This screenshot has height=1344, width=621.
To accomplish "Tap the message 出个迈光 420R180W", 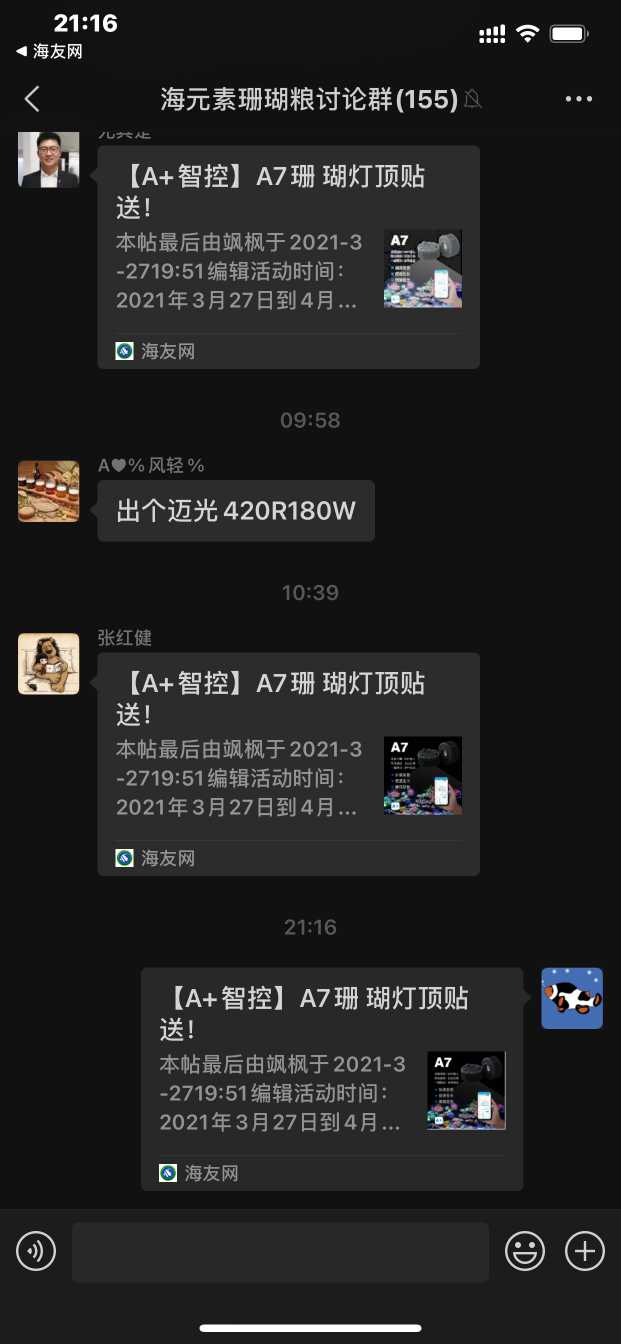I will click(236, 511).
